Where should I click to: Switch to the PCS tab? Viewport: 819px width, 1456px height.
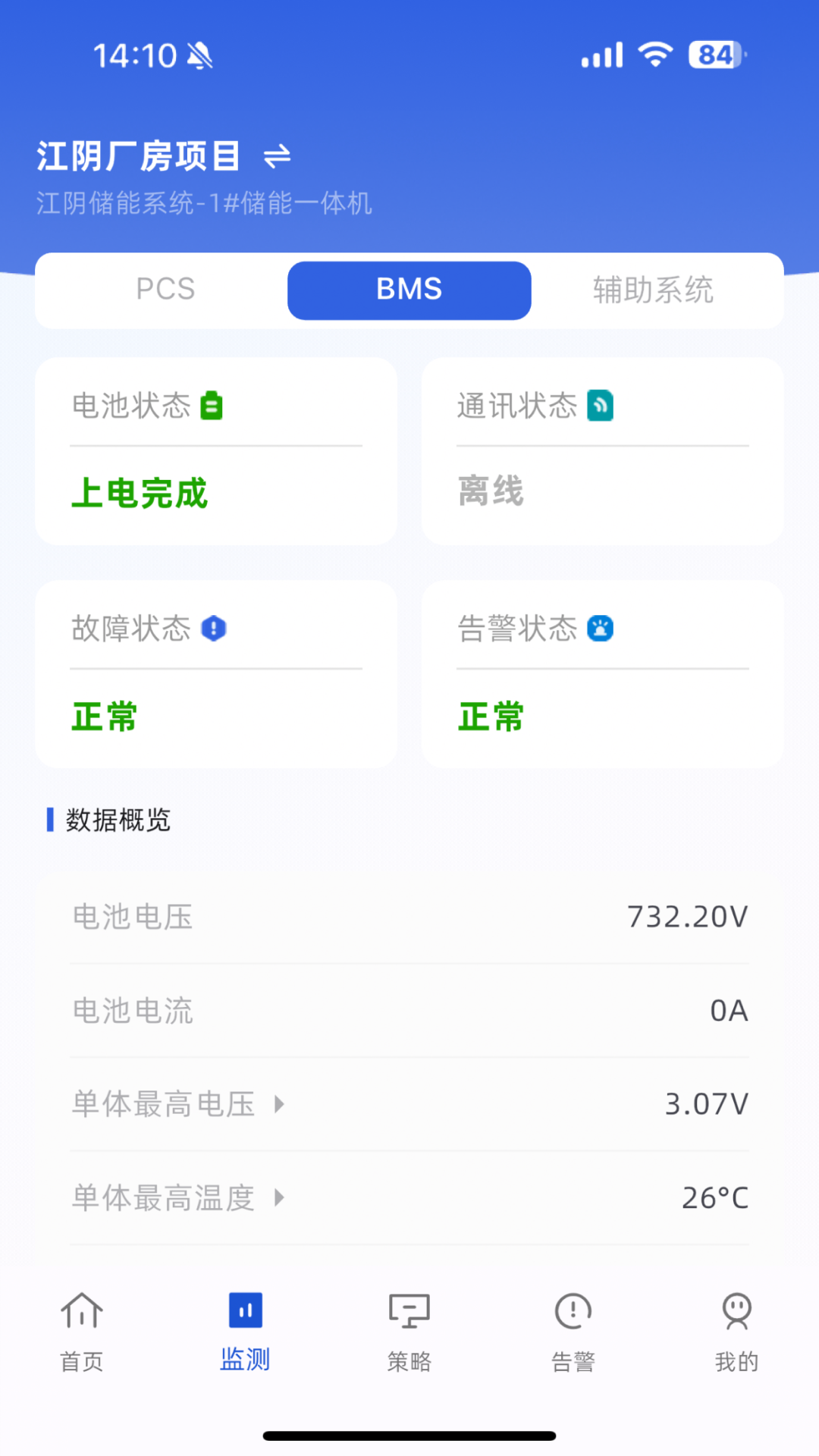coord(165,290)
